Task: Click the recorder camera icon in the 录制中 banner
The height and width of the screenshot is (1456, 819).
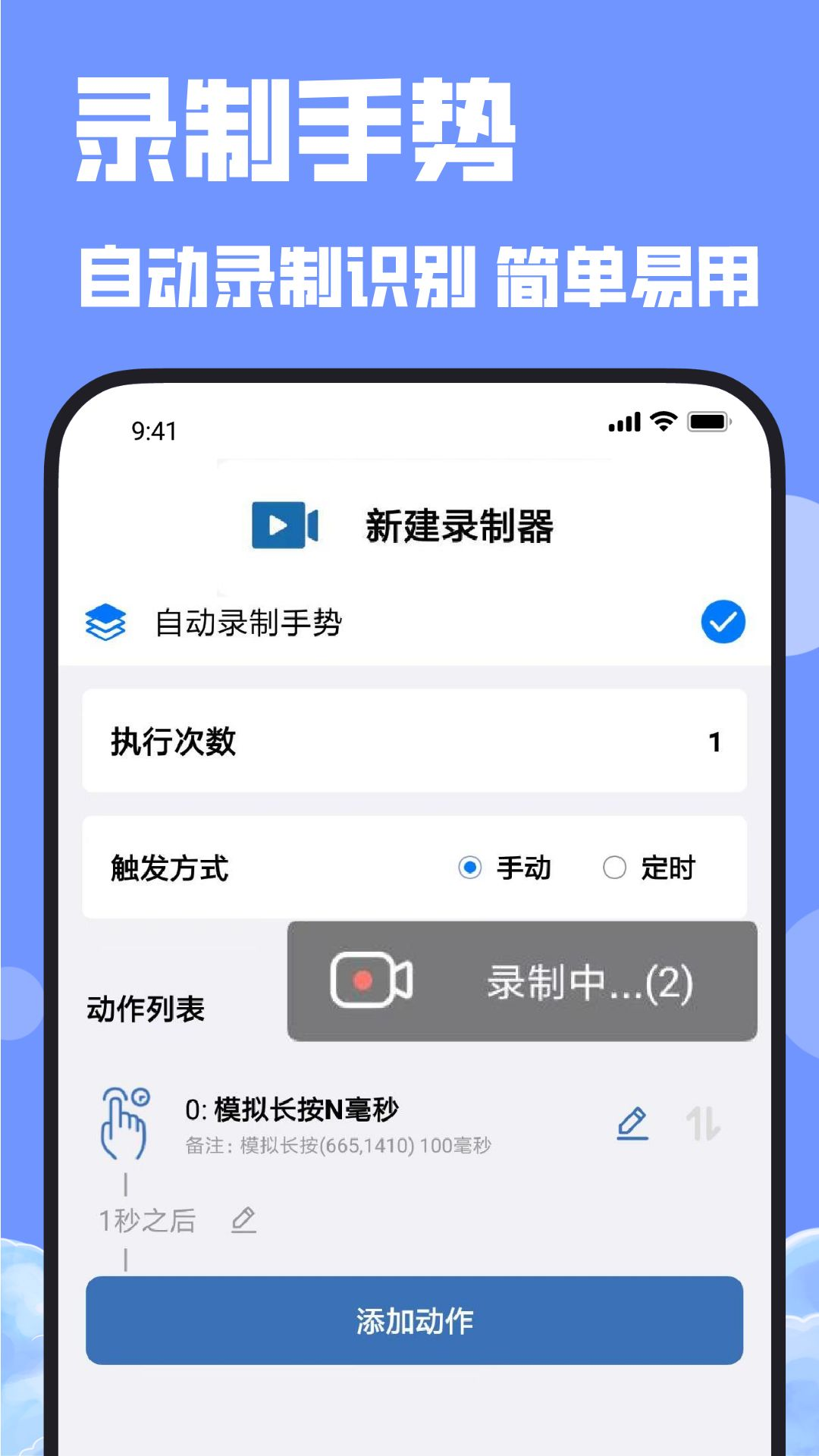Action: click(x=369, y=981)
